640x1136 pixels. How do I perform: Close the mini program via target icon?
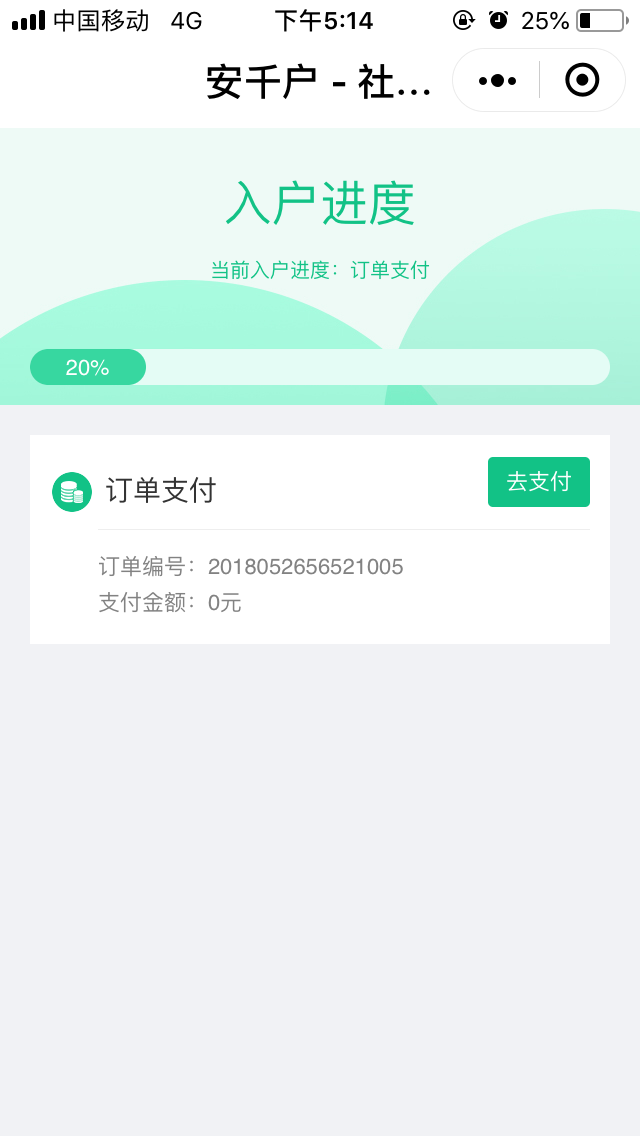(582, 80)
